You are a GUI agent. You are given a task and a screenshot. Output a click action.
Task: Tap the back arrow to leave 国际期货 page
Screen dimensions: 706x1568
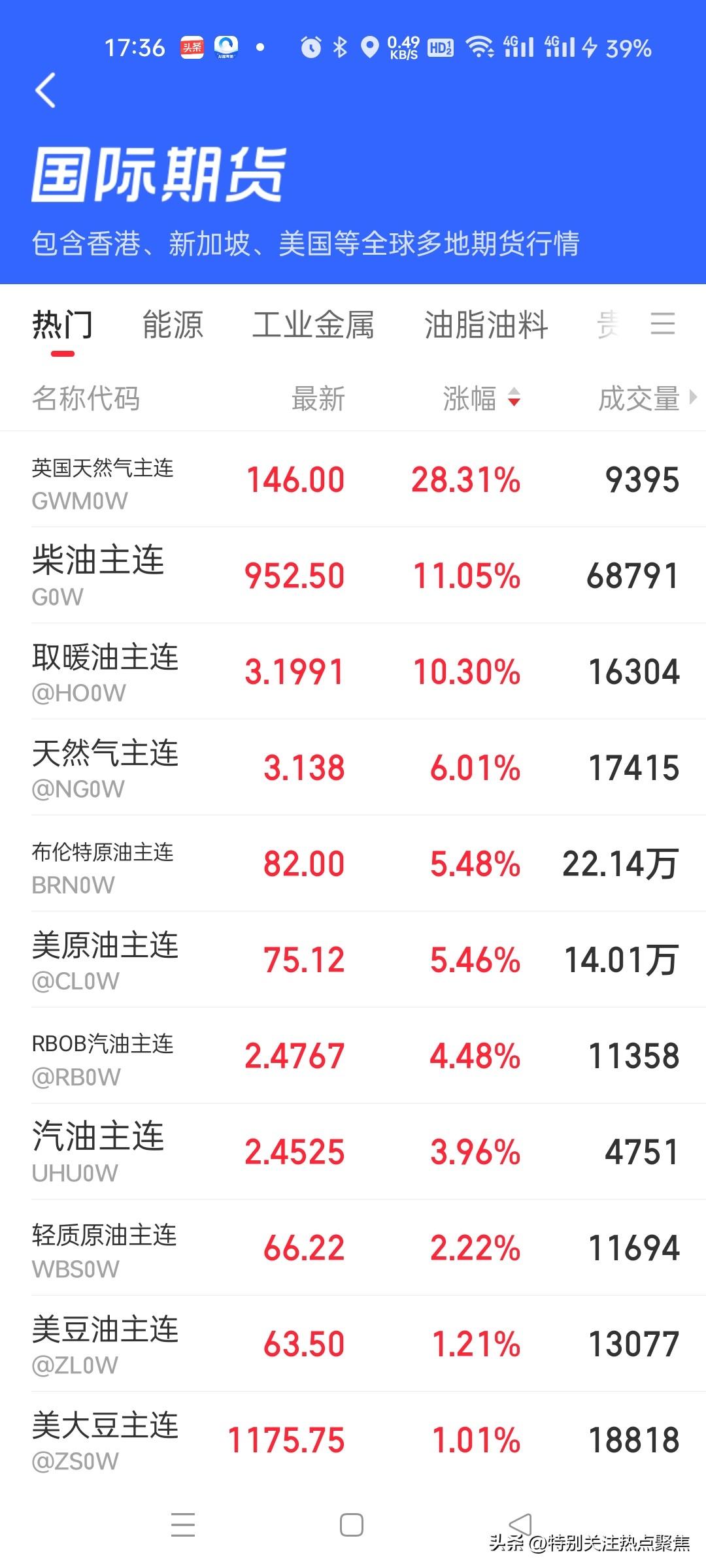[x=44, y=93]
